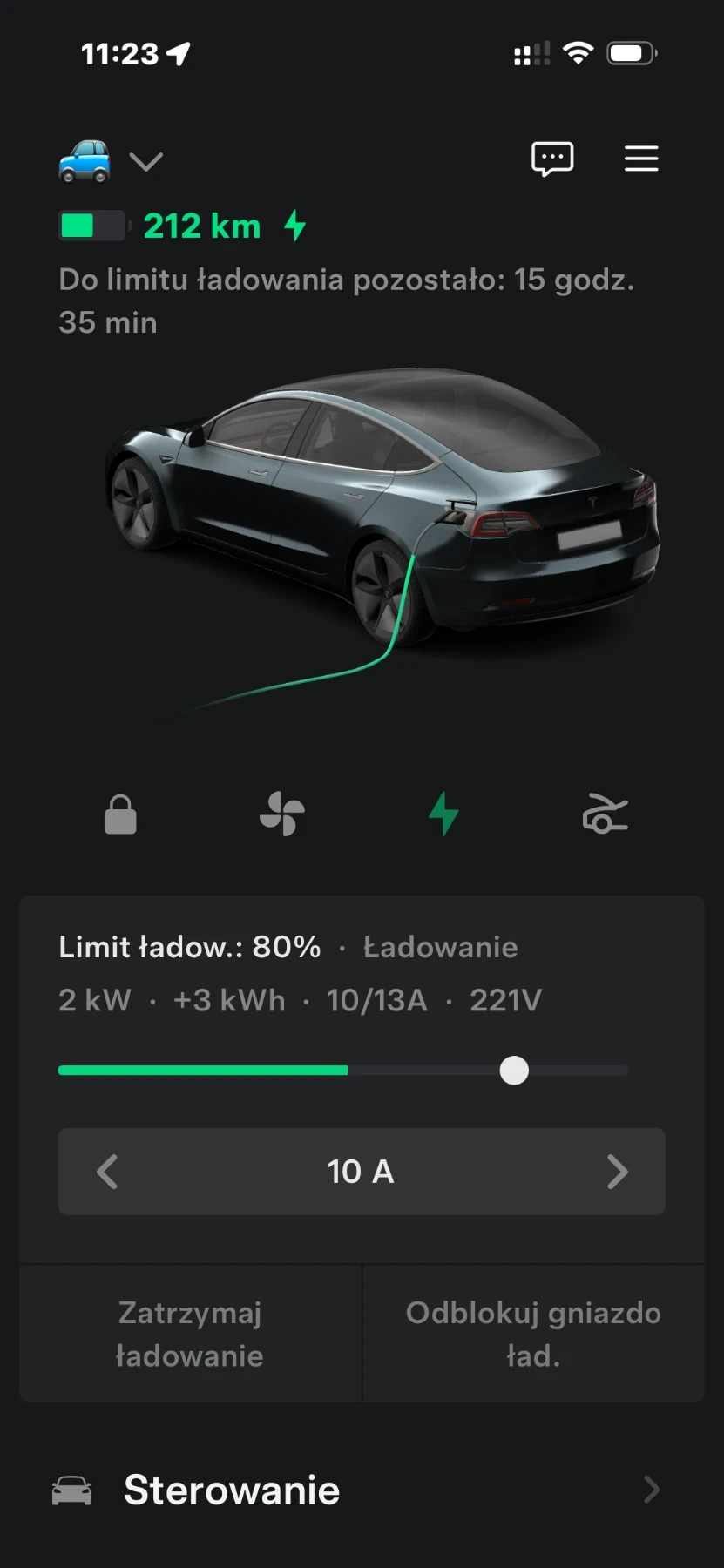Tap the car emoji vehicle avatar
The width and height of the screenshot is (724, 1568).
tap(85, 161)
